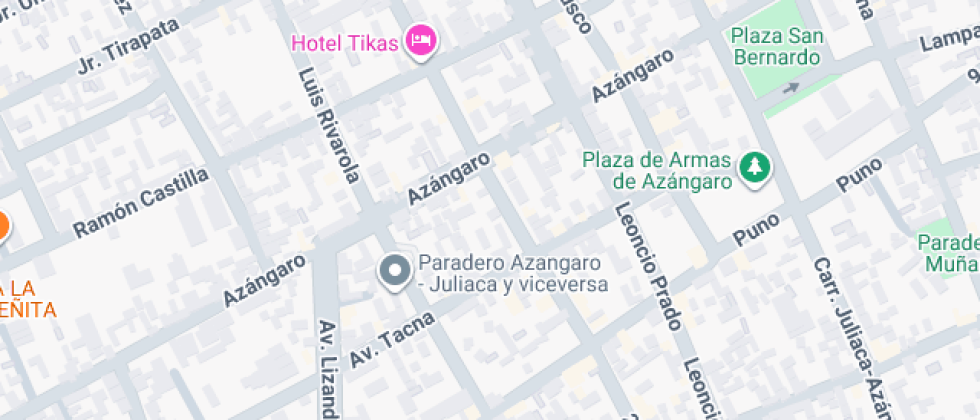Open the Plaza San Bernardo place label
This screenshot has width=980, height=420.
click(x=775, y=46)
